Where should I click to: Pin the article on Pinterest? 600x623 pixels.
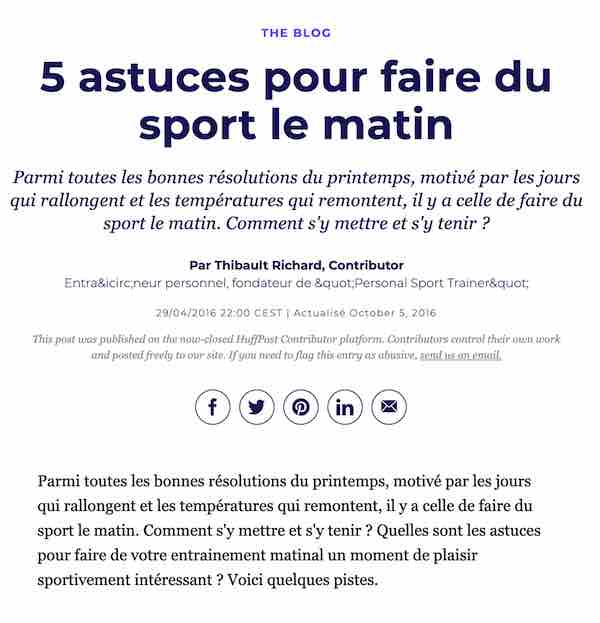click(x=301, y=407)
